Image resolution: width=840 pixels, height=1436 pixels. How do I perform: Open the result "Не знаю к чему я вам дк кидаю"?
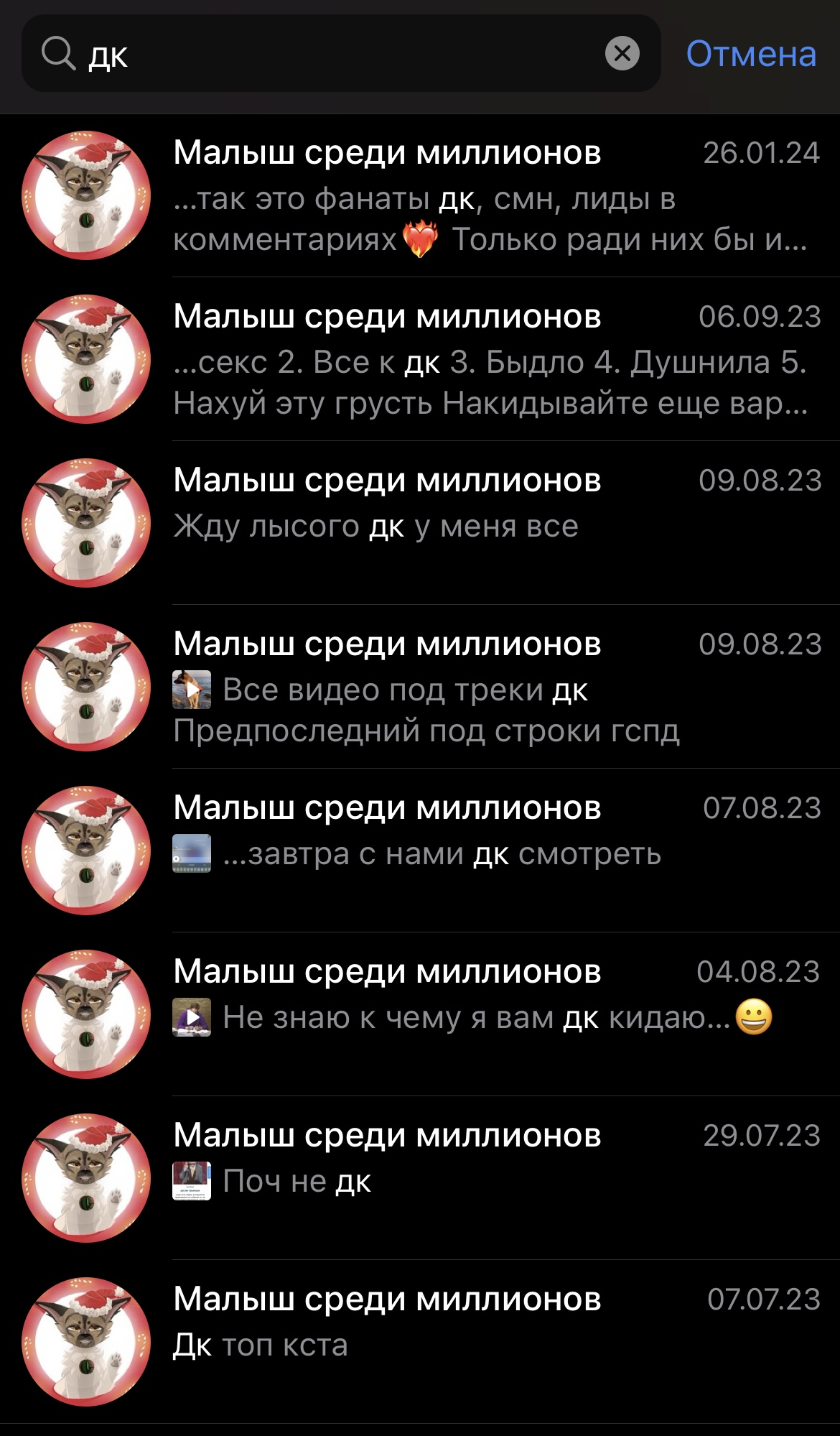[420, 1014]
